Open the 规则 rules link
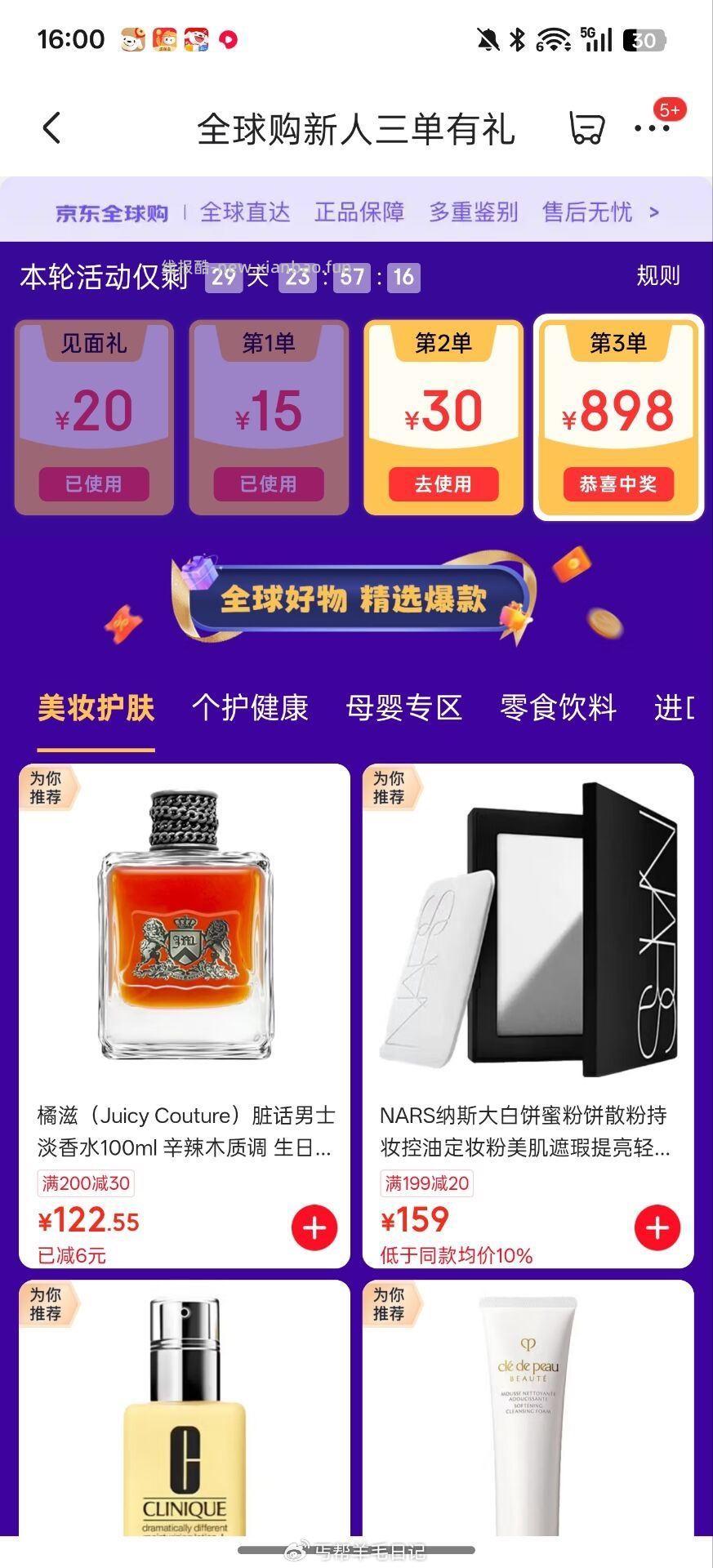Screen dimensions: 713x1568 click(x=658, y=276)
